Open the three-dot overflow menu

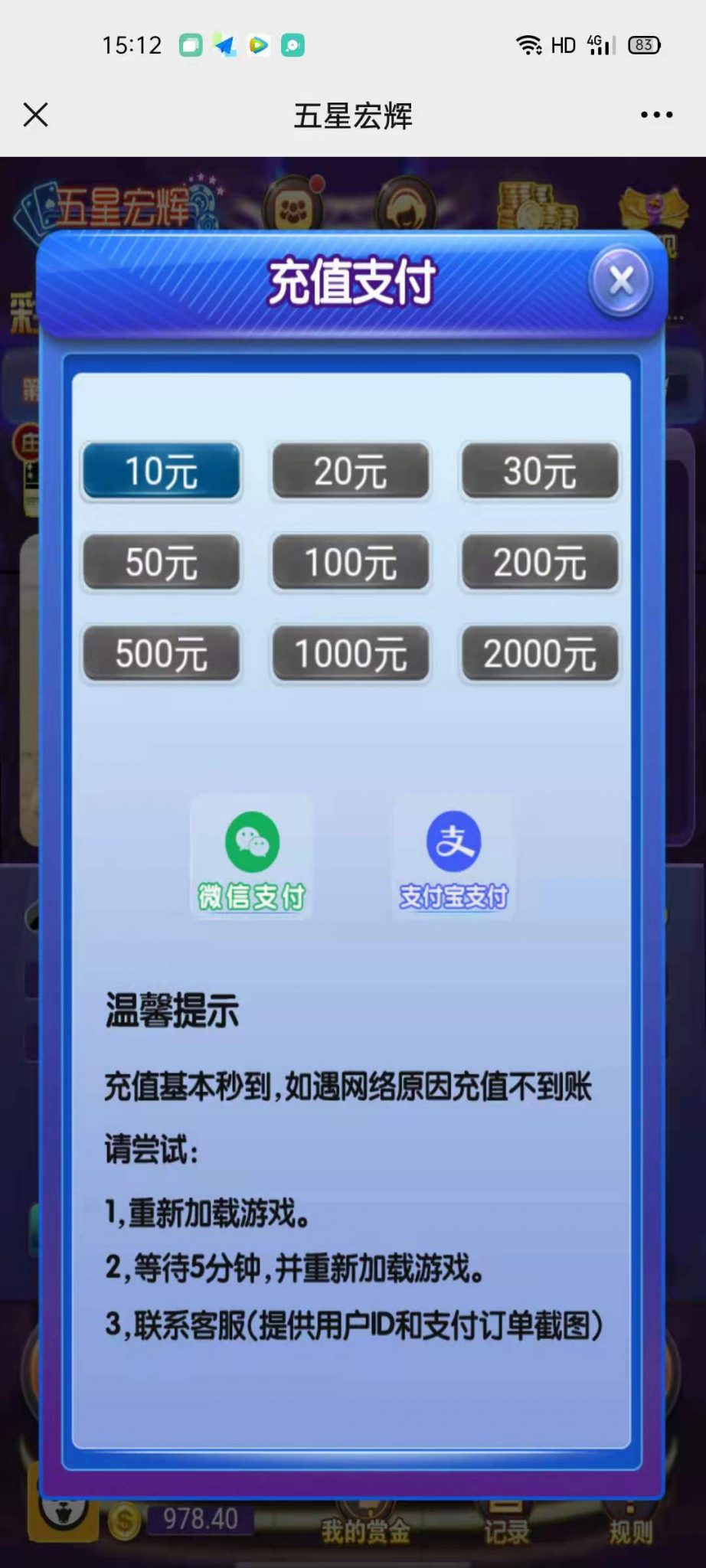point(656,115)
